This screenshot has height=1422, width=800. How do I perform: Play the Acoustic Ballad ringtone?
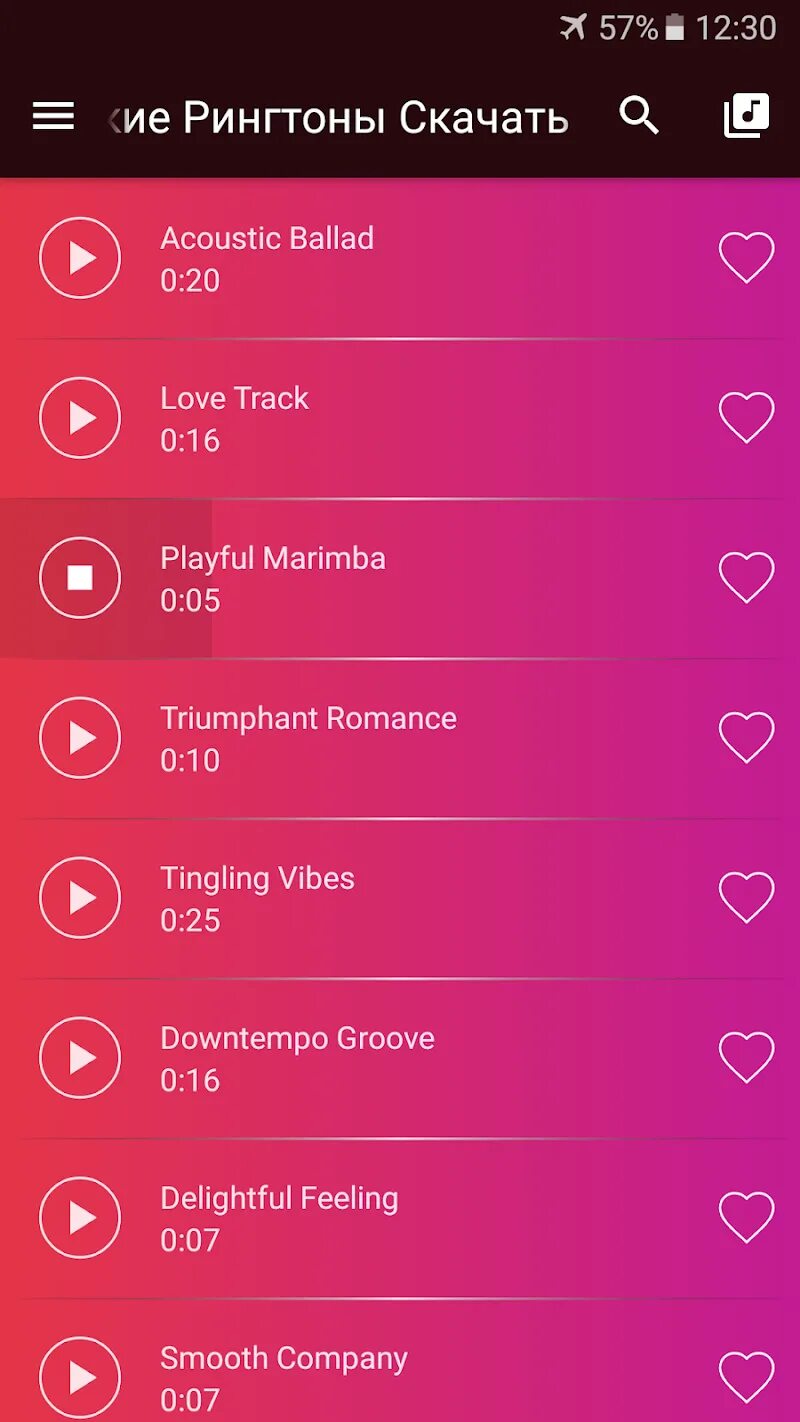click(80, 258)
